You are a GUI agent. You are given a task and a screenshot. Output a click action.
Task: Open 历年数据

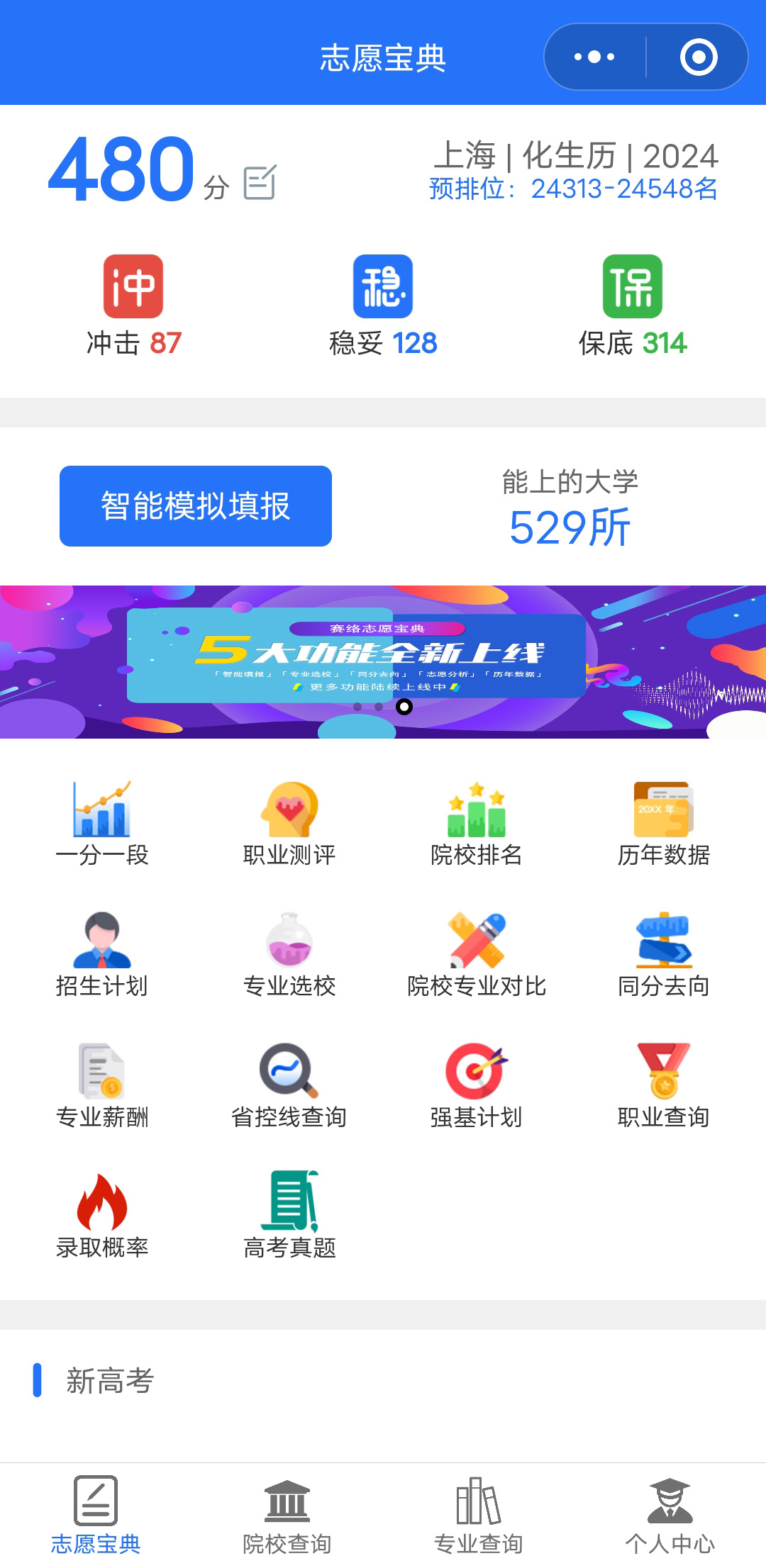pyautogui.click(x=664, y=824)
